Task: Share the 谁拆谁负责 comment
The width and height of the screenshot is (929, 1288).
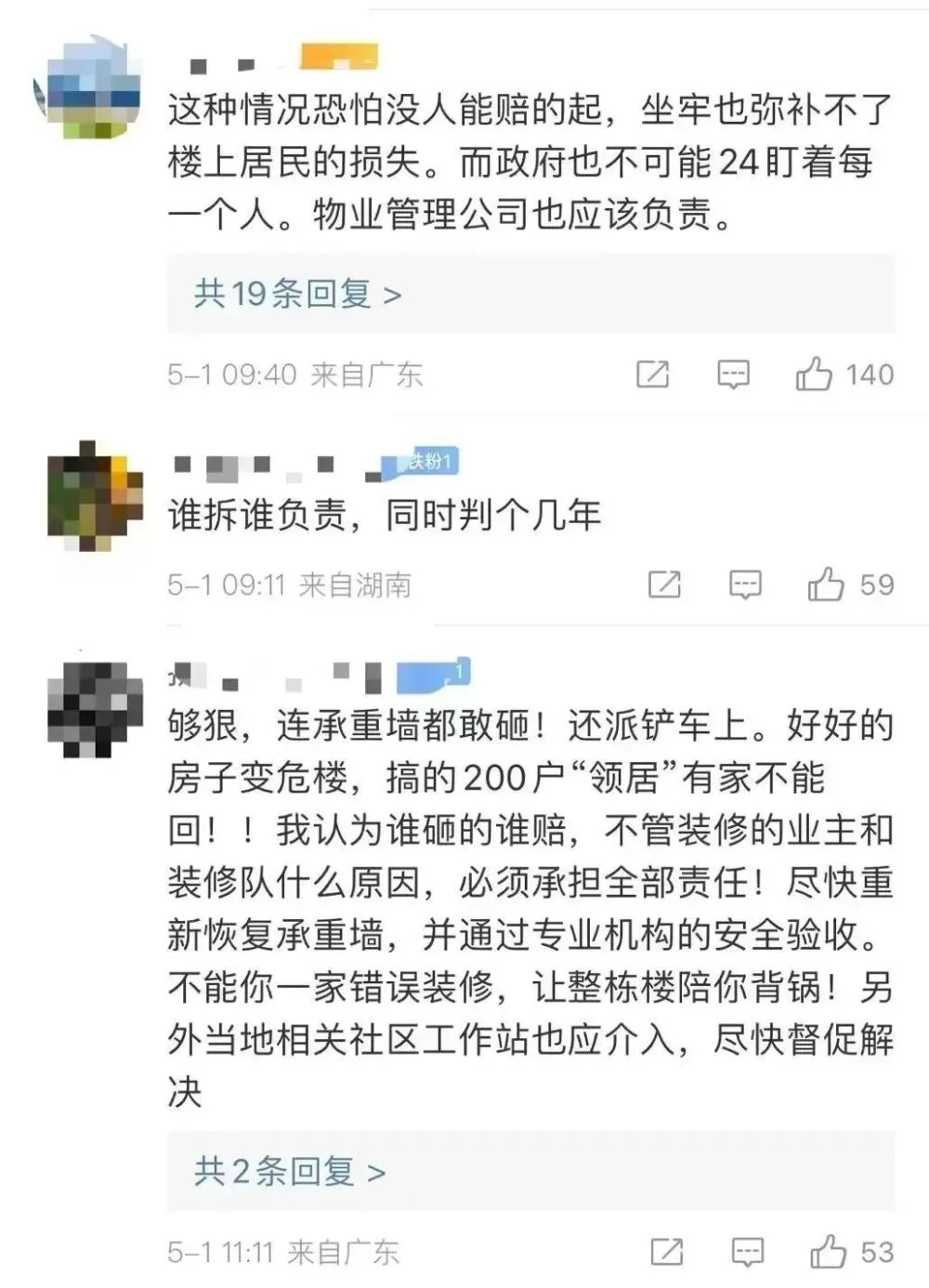Action: tap(664, 585)
